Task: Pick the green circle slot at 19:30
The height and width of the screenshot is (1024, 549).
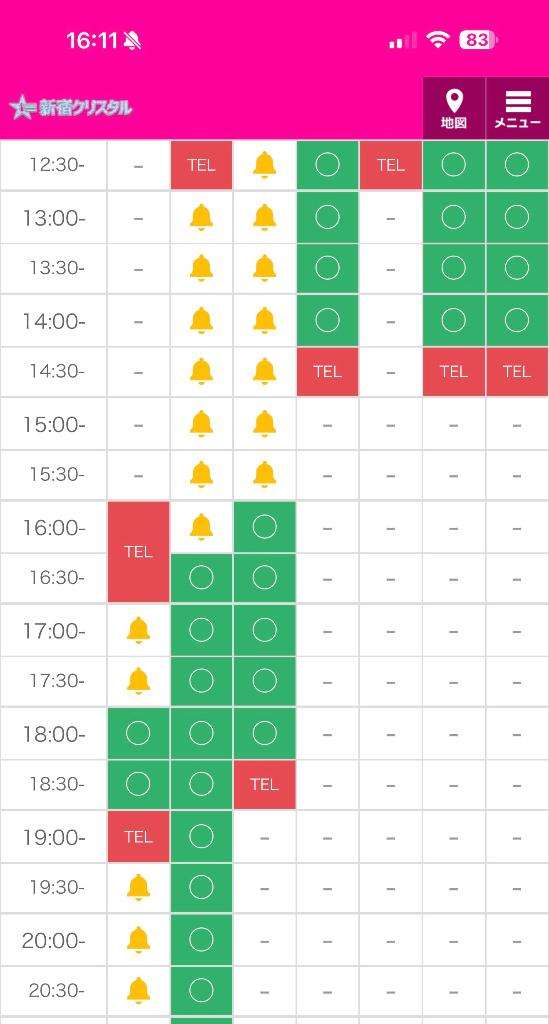Action: tap(201, 887)
